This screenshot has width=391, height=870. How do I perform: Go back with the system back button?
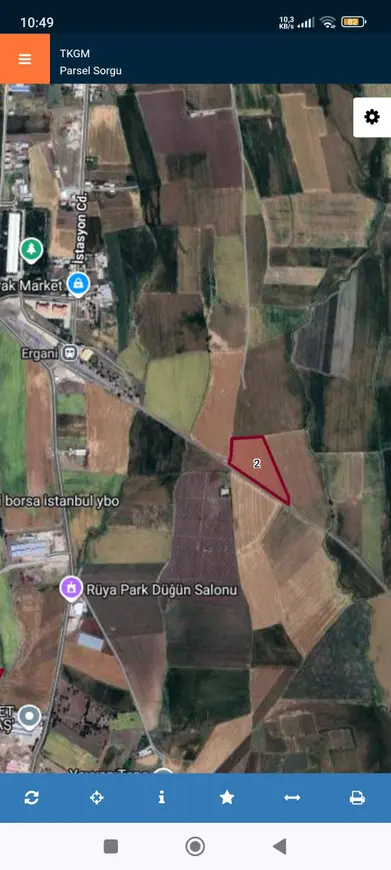pyautogui.click(x=280, y=846)
